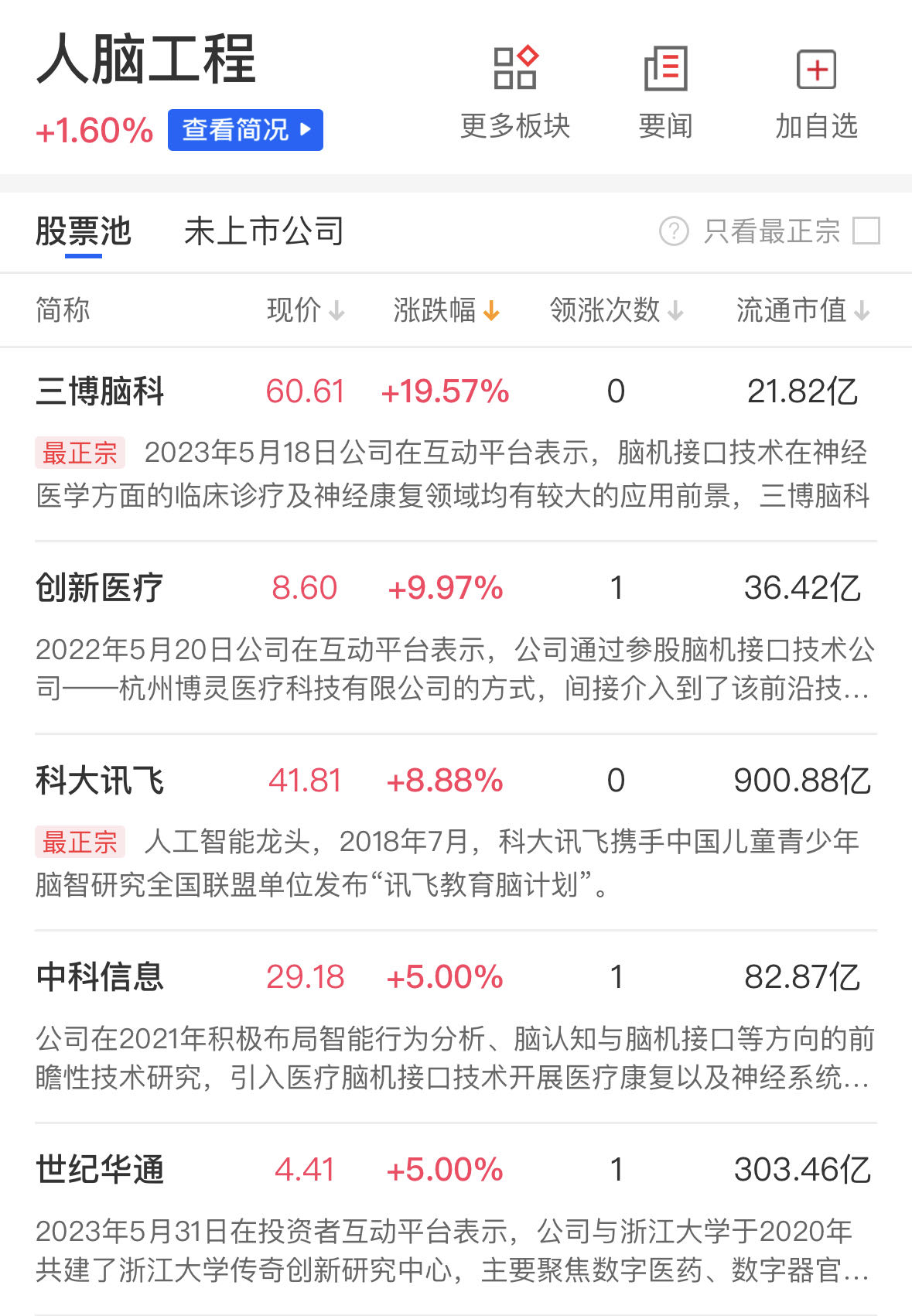Sort stocks by 涨跌幅
Image resolution: width=912 pixels, height=1316 pixels.
[x=446, y=310]
